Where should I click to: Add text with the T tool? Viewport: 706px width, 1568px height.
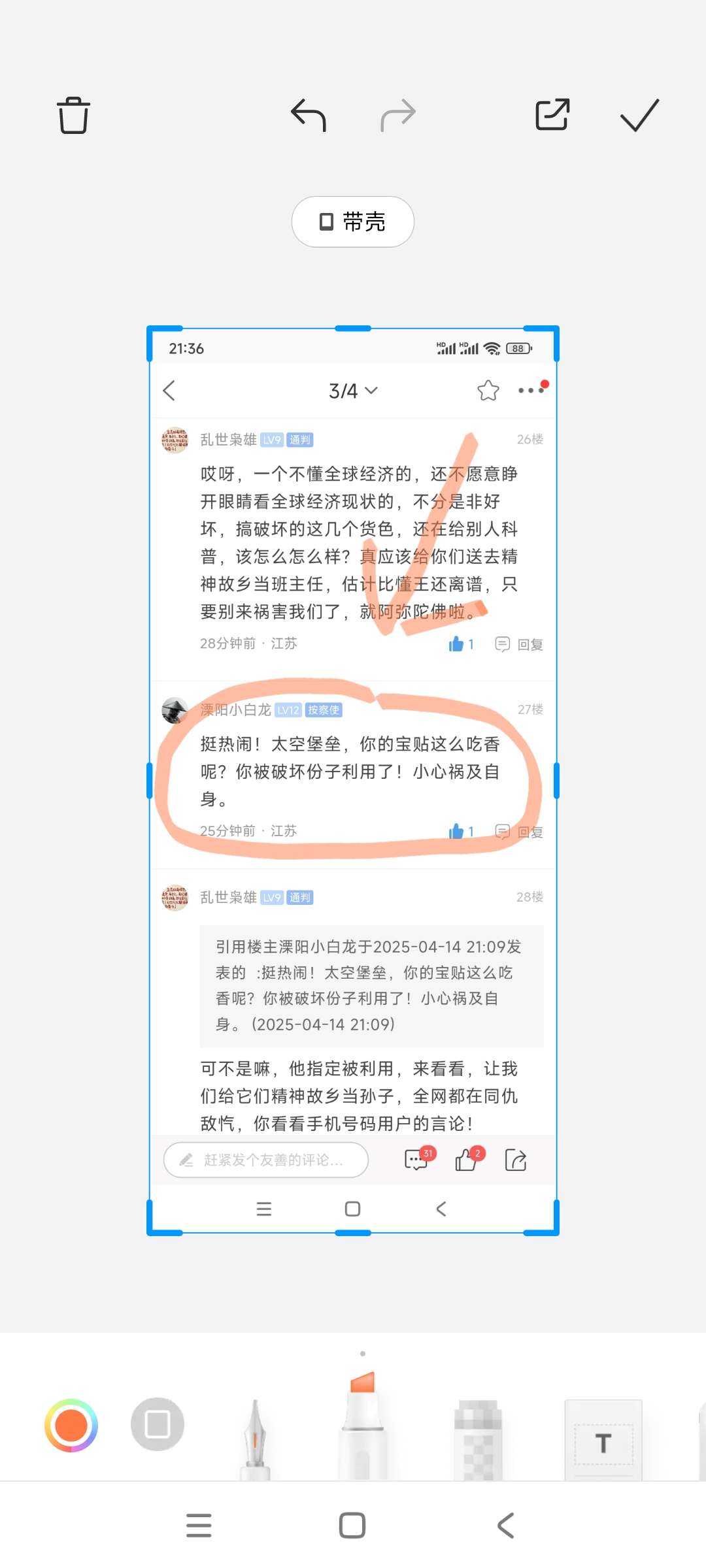(x=603, y=1439)
